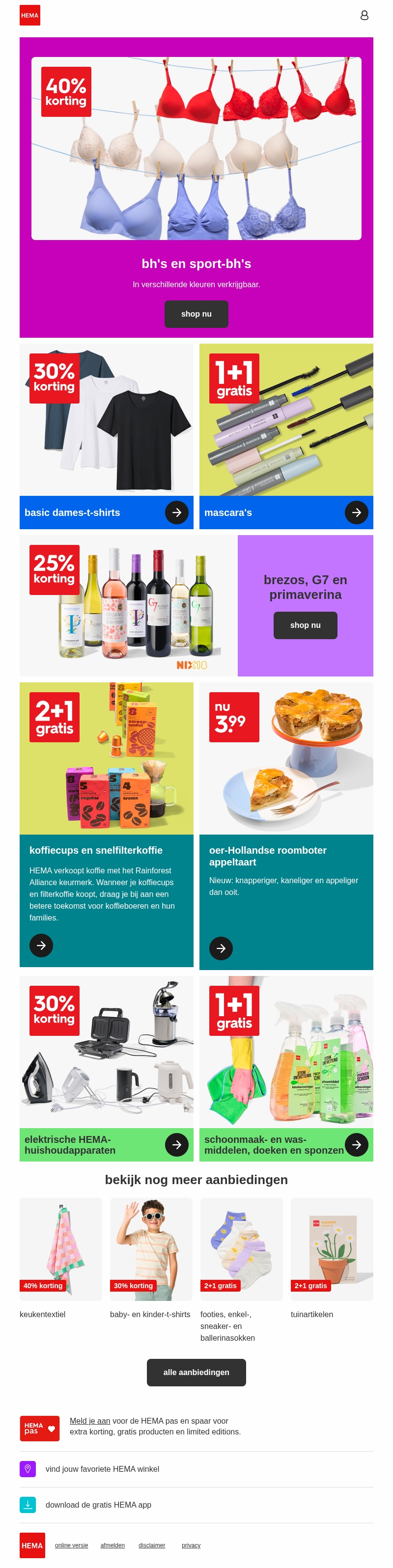The image size is (393, 1568).
Task: View the tuinartikelen 2+1 gratis tile
Action: pos(332,1248)
